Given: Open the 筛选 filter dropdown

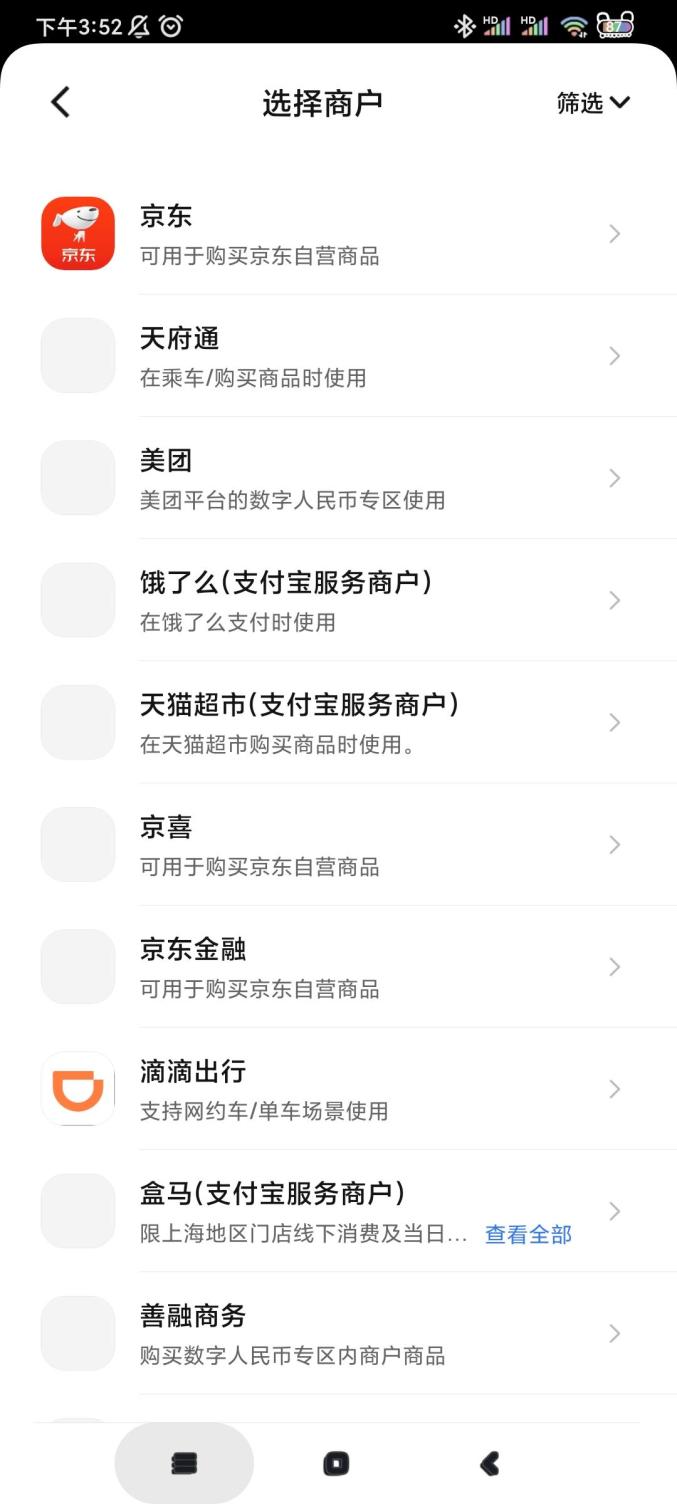Looking at the screenshot, I should pos(593,103).
